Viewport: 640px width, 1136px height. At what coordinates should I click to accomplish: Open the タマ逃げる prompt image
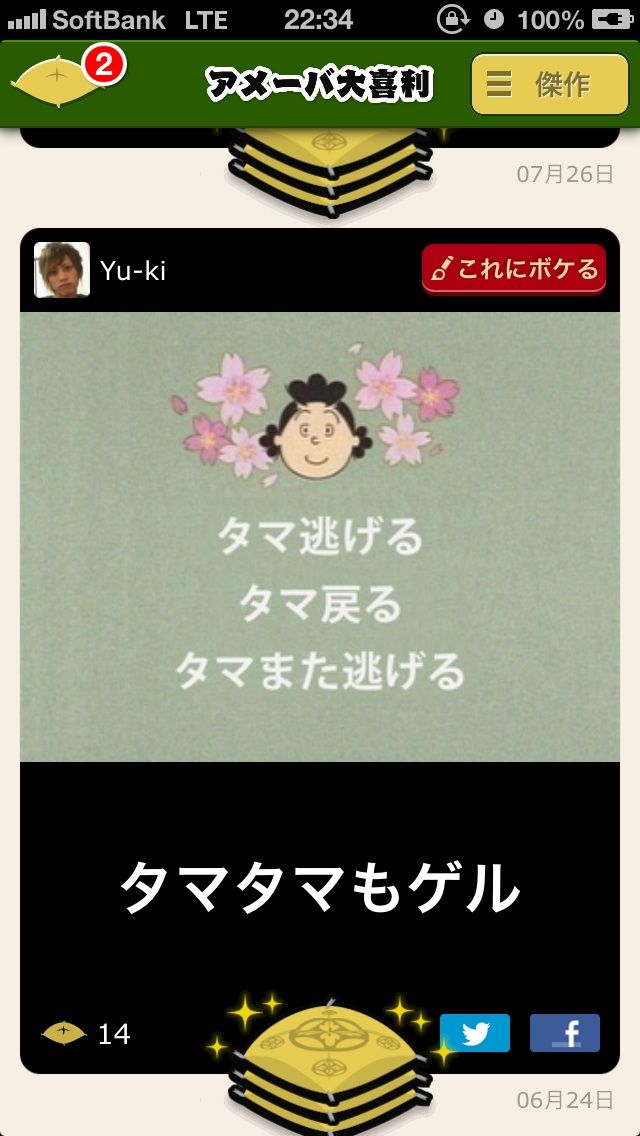[320, 536]
